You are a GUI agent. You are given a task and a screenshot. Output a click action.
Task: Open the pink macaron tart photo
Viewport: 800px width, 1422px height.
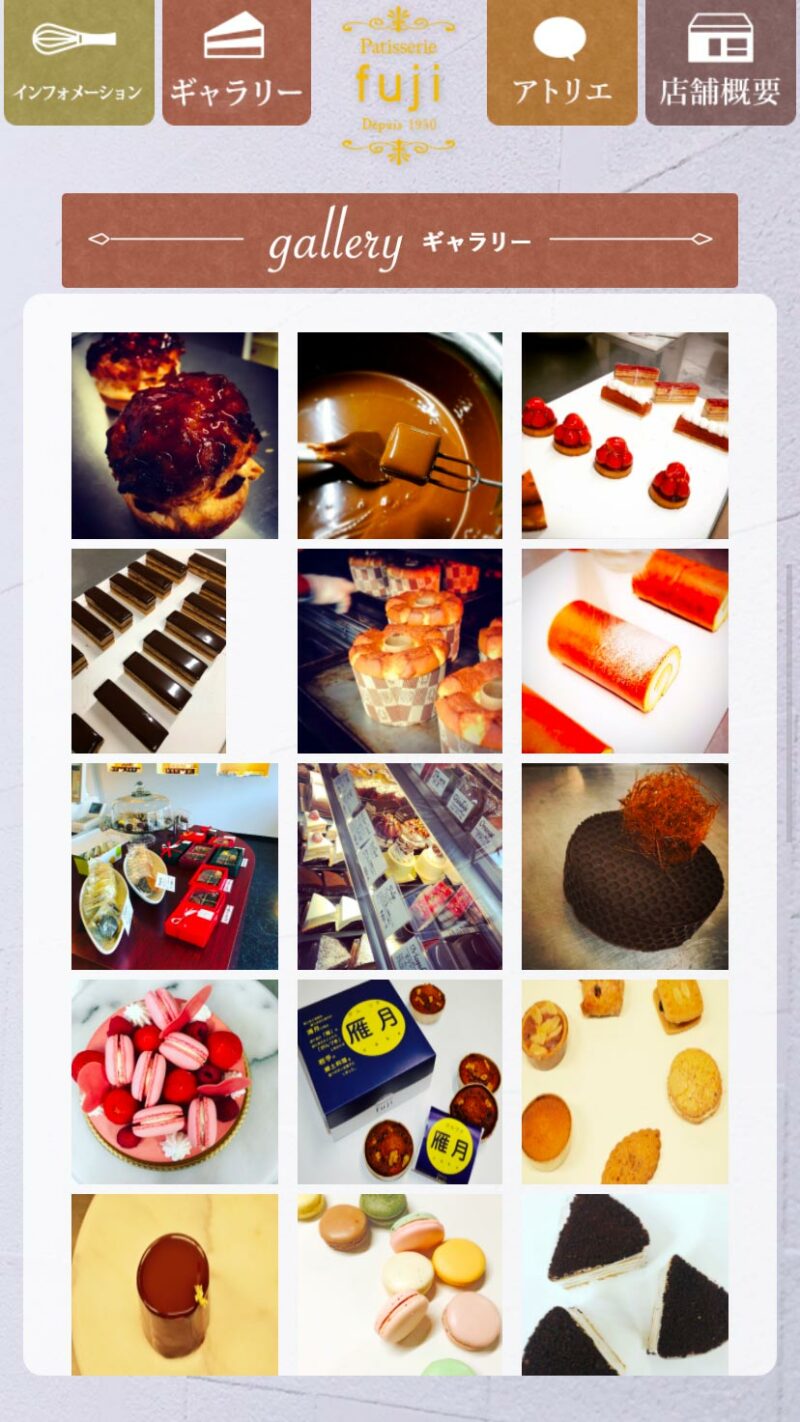174,1081
